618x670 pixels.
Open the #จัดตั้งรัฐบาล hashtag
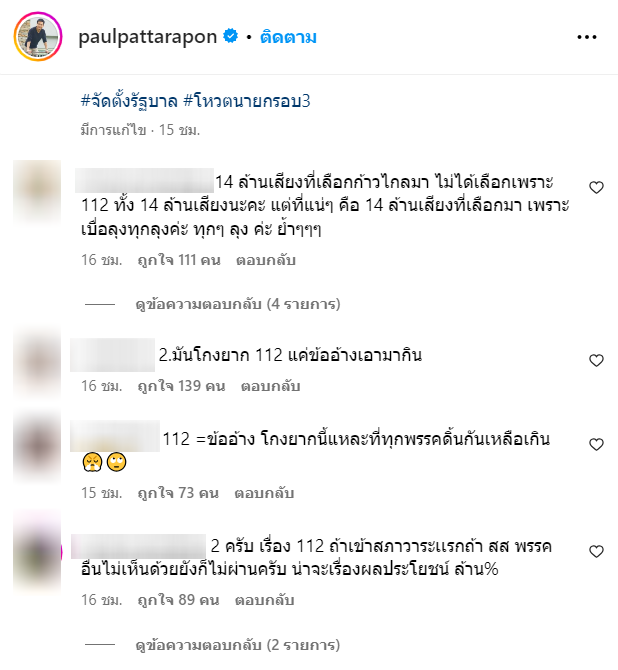(129, 100)
